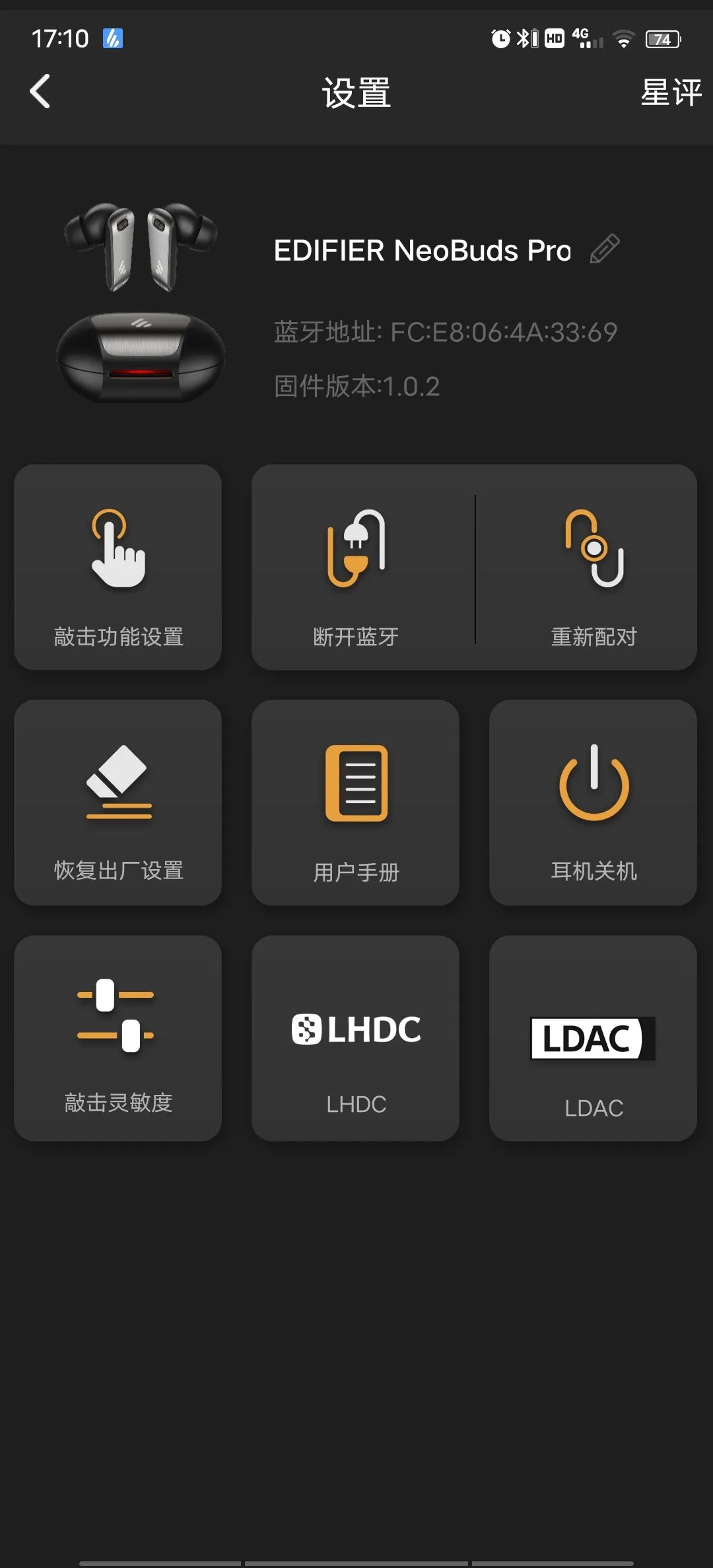The image size is (713, 1568).
Task: Select 恢复出厂设置 factory reset
Action: (x=118, y=803)
